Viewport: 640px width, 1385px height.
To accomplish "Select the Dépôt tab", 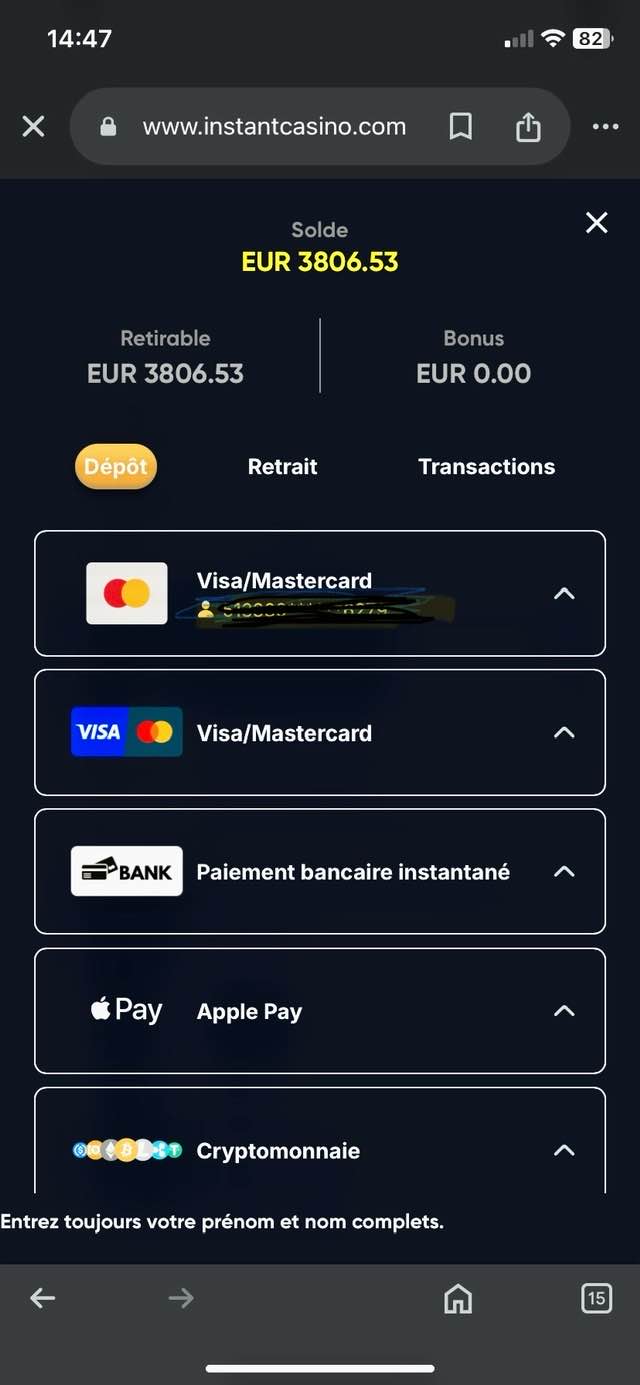I will 116,467.
